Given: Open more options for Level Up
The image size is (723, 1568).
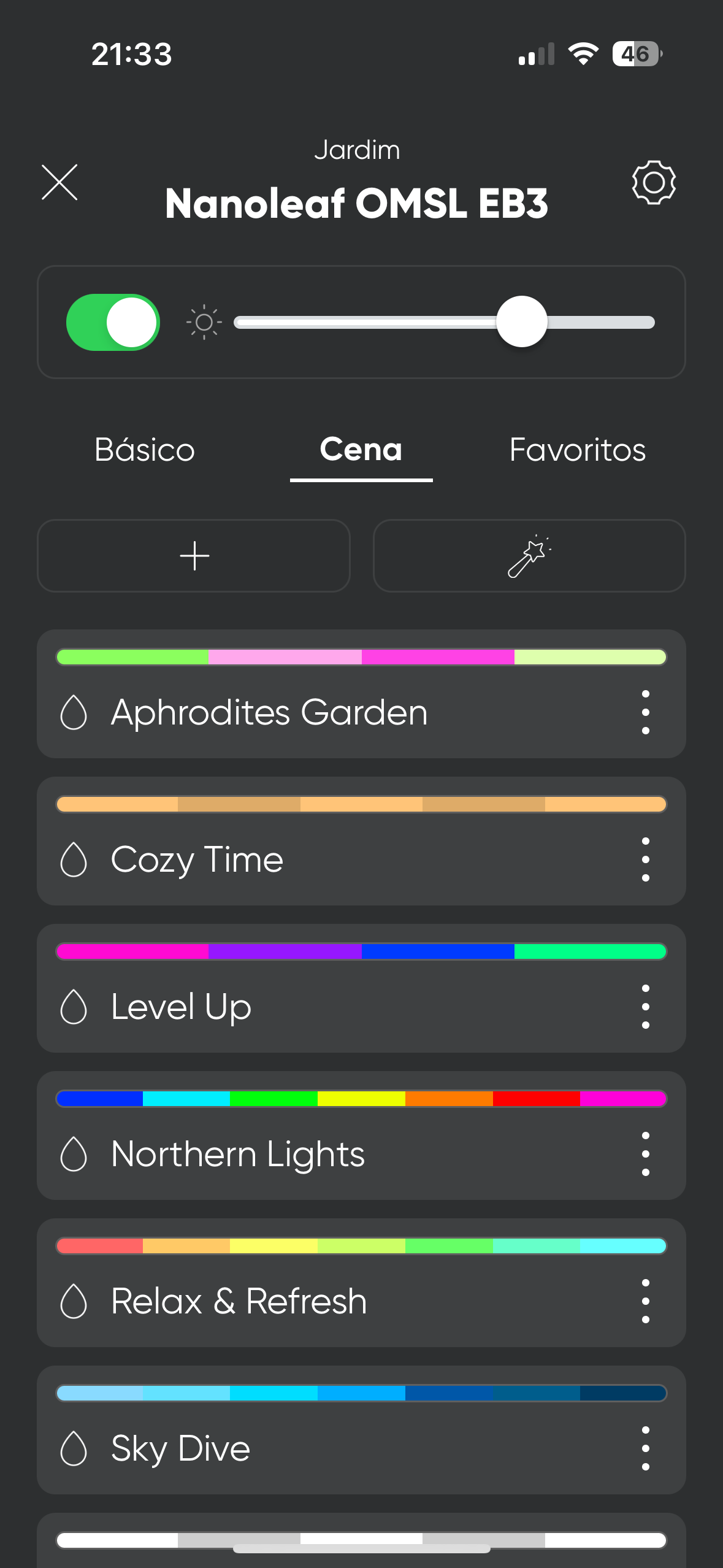Looking at the screenshot, I should 645,1007.
